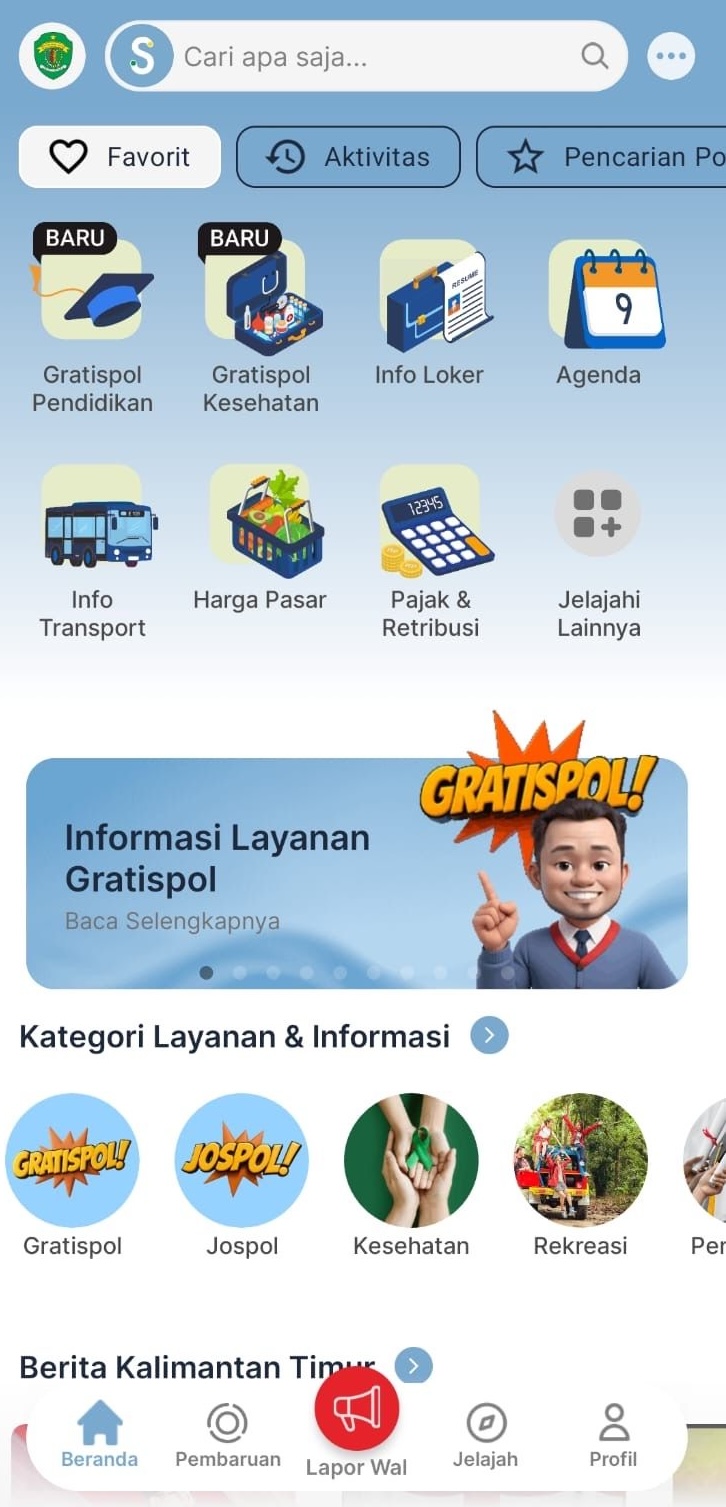Switch to the Pembaruan tab

point(228,1436)
